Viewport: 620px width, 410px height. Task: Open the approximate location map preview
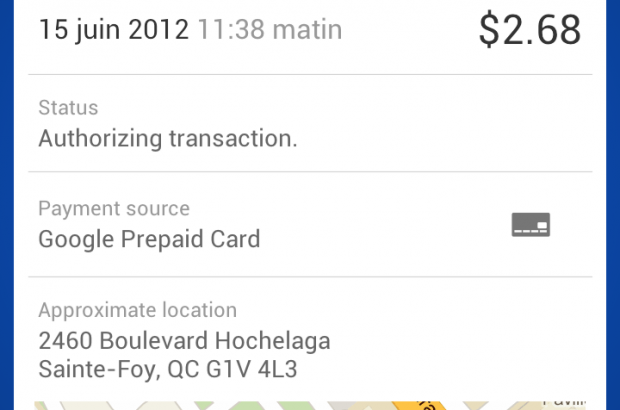tap(310, 404)
